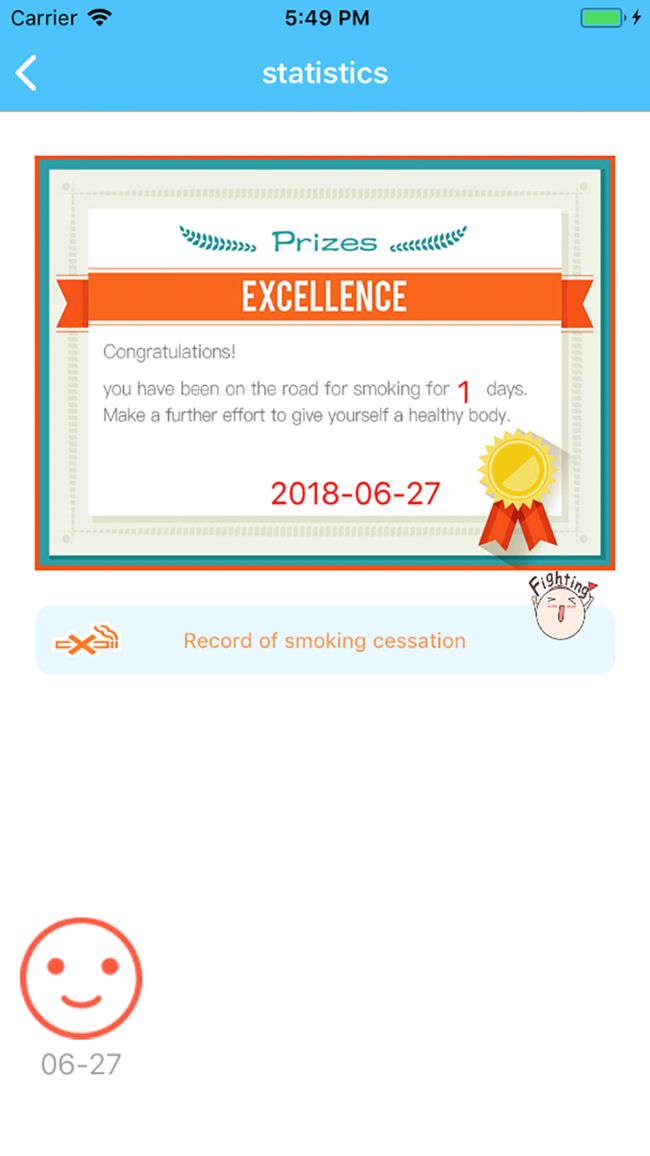This screenshot has width=650, height=1156.
Task: Select the 06-27 smiley face record
Action: [81, 978]
